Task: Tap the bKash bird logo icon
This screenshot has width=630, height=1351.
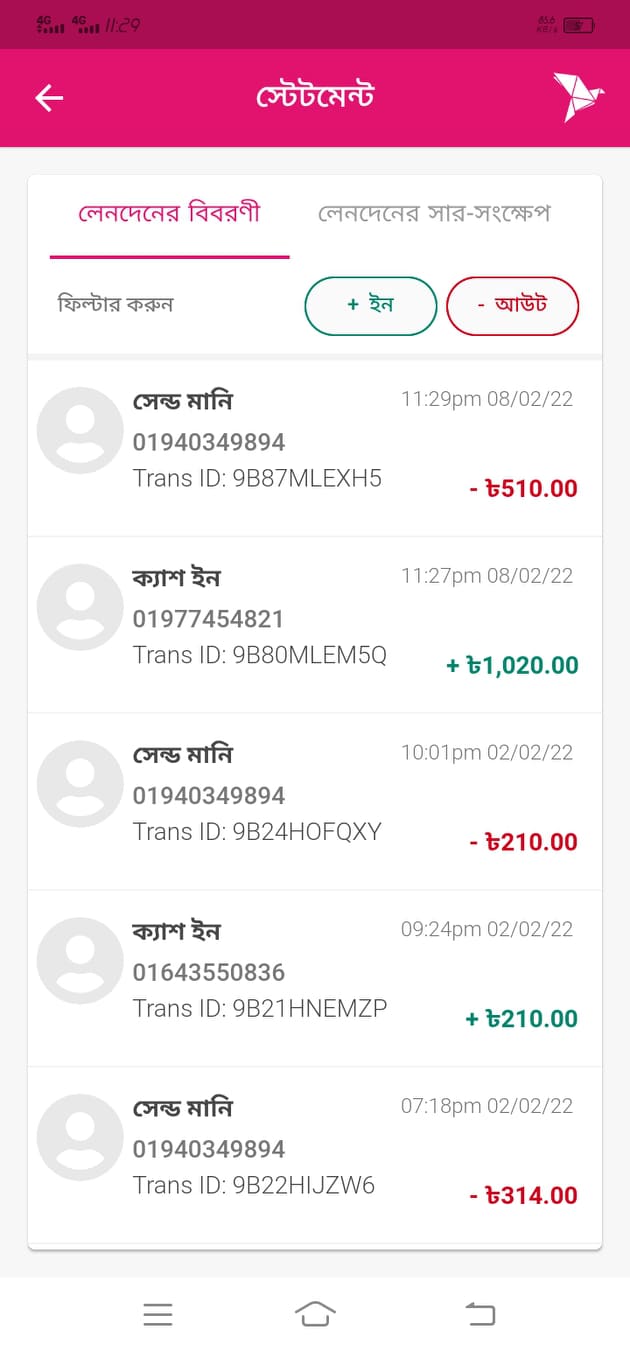Action: 579,97
